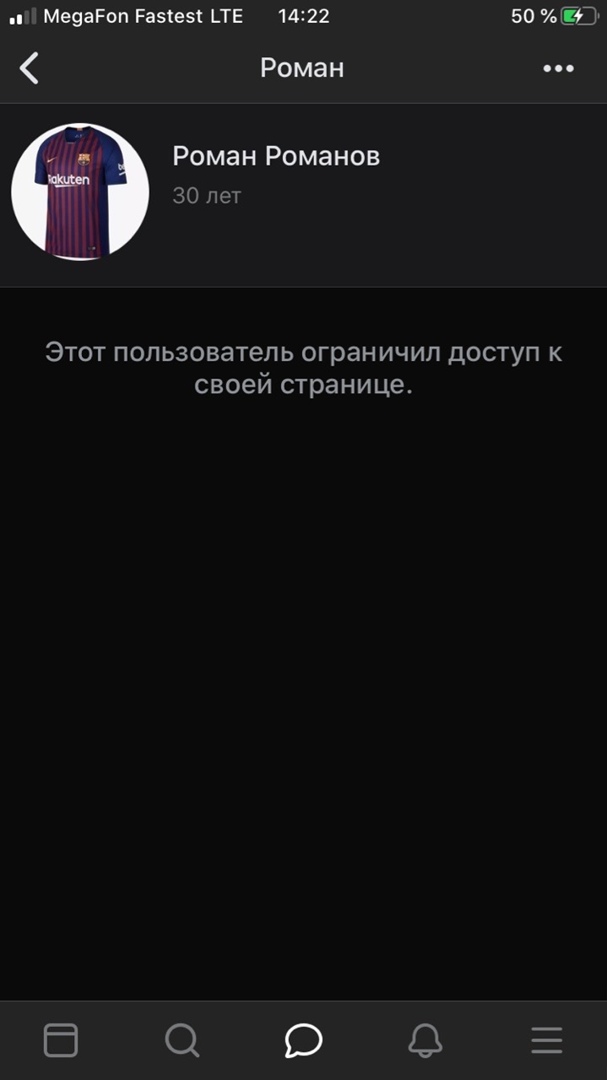Open the notifications bell tab

pyautogui.click(x=425, y=1041)
